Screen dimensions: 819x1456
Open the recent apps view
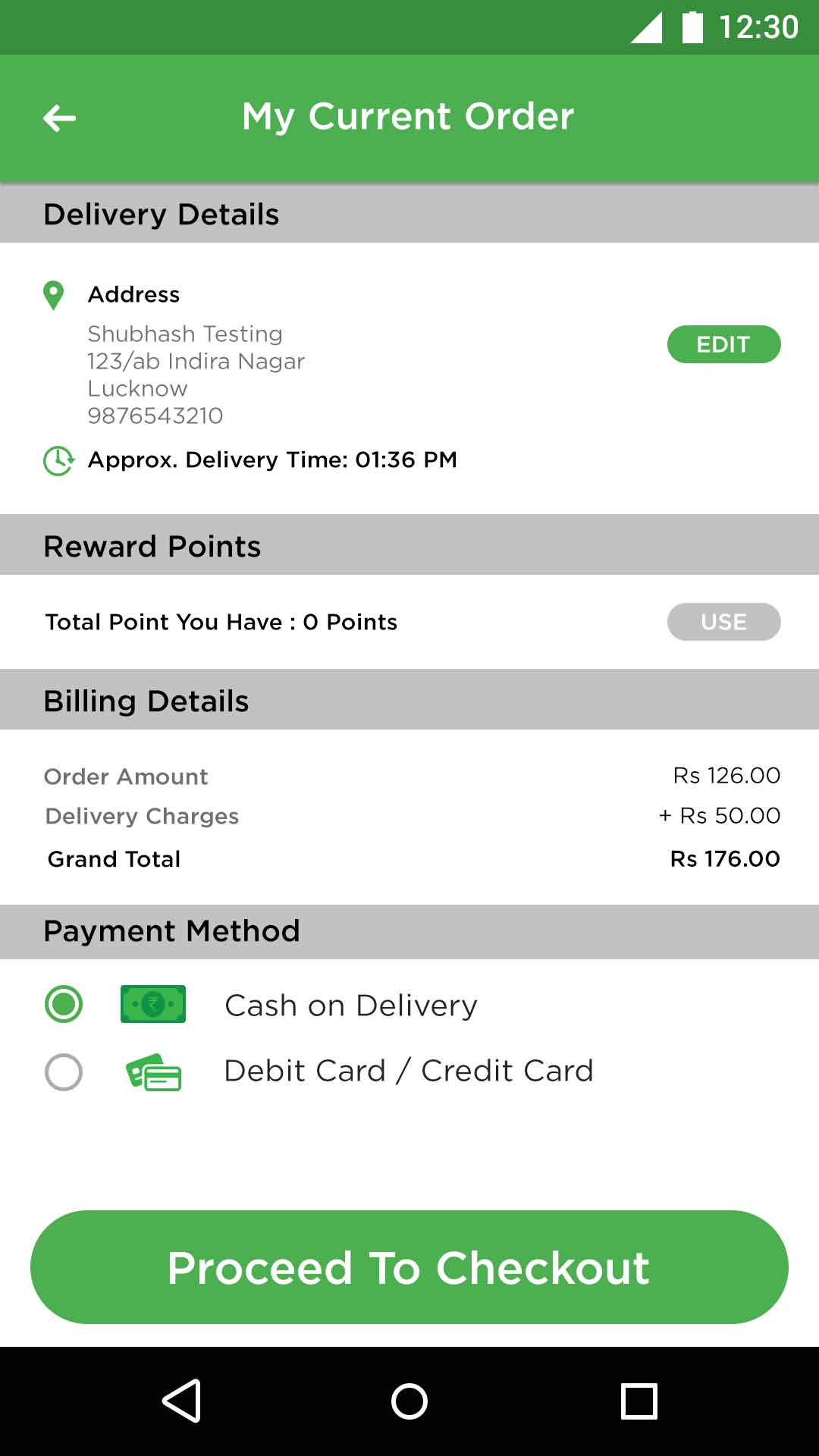pyautogui.click(x=639, y=1401)
